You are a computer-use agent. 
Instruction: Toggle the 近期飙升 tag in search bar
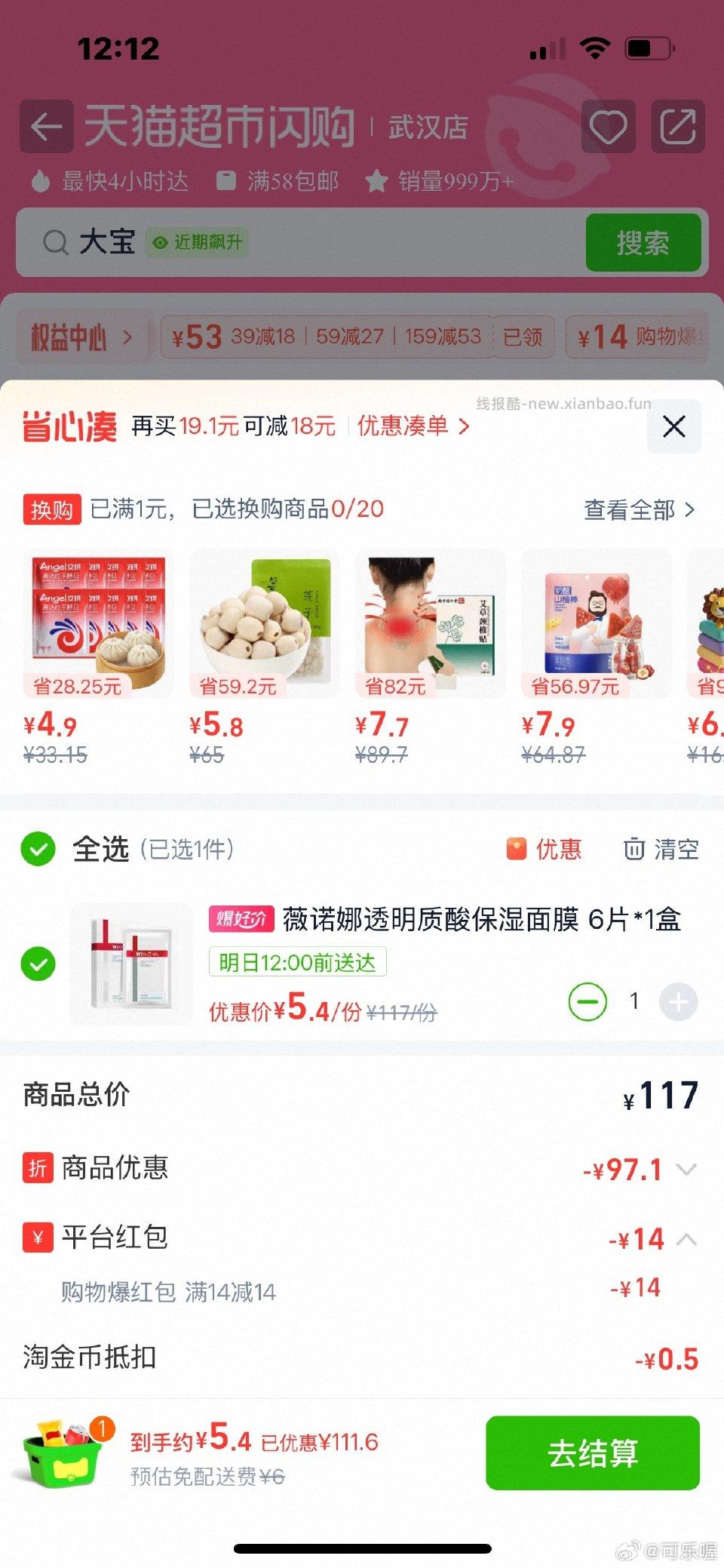point(198,243)
